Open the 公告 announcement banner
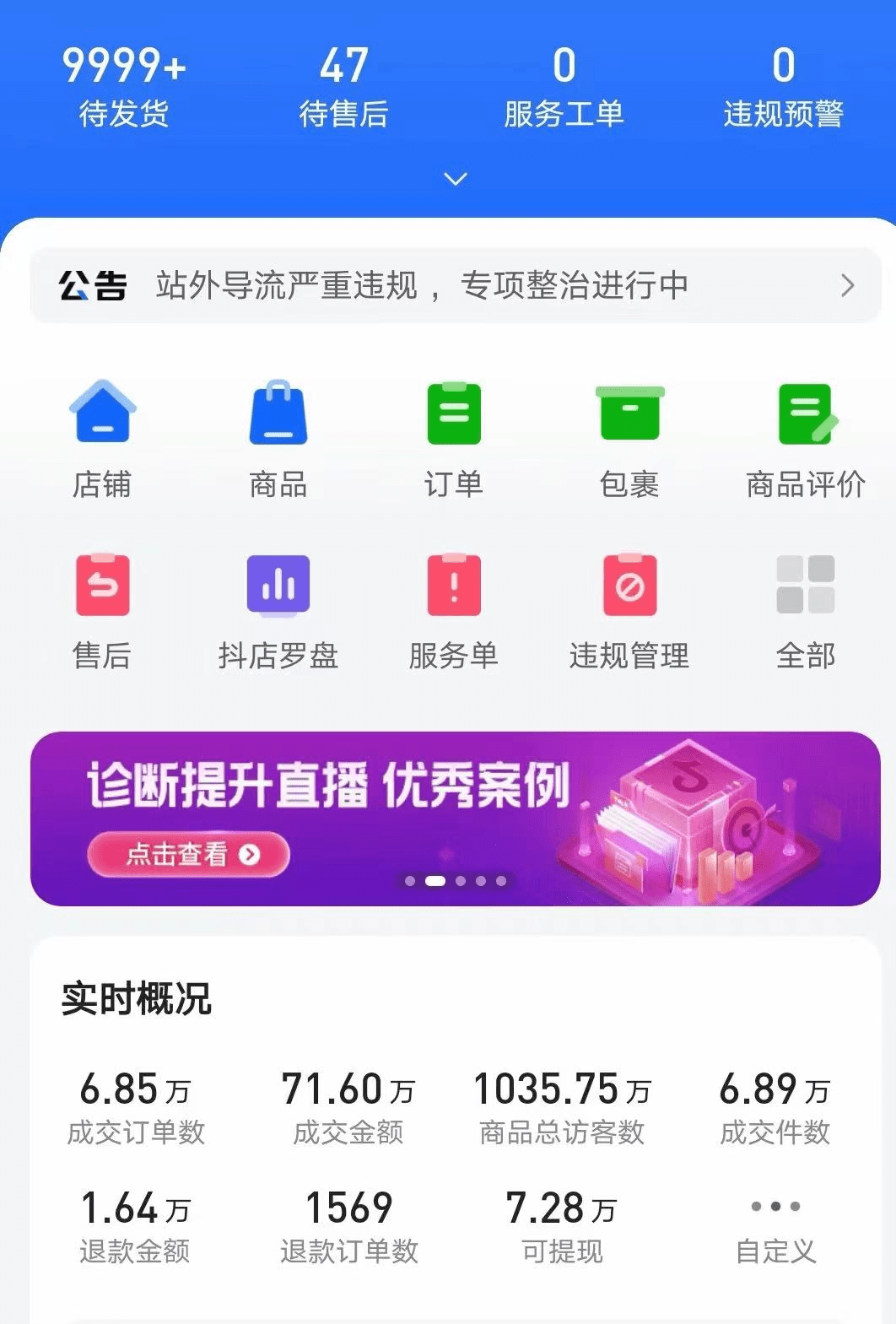This screenshot has height=1324, width=896. 456,285
